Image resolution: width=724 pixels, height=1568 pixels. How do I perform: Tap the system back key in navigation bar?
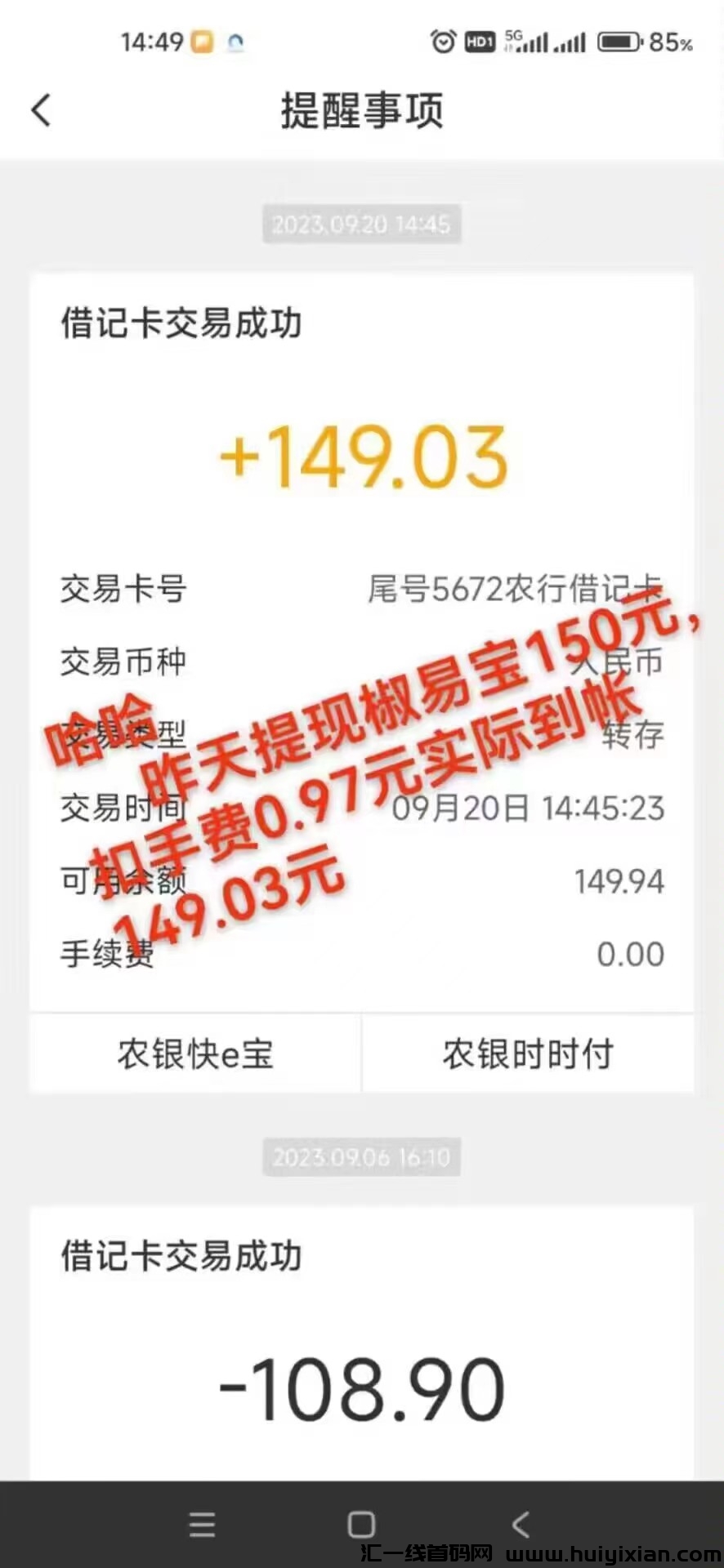pyautogui.click(x=521, y=1524)
